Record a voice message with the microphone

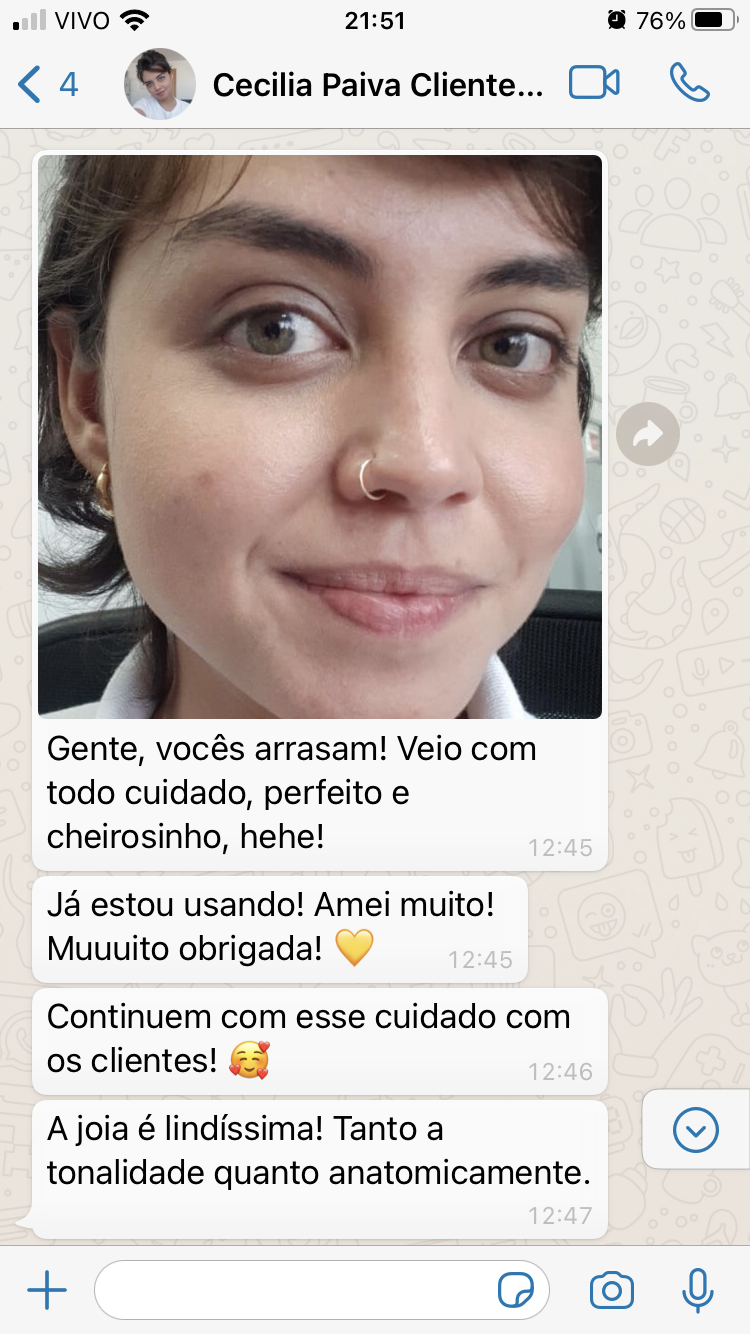coord(697,1291)
